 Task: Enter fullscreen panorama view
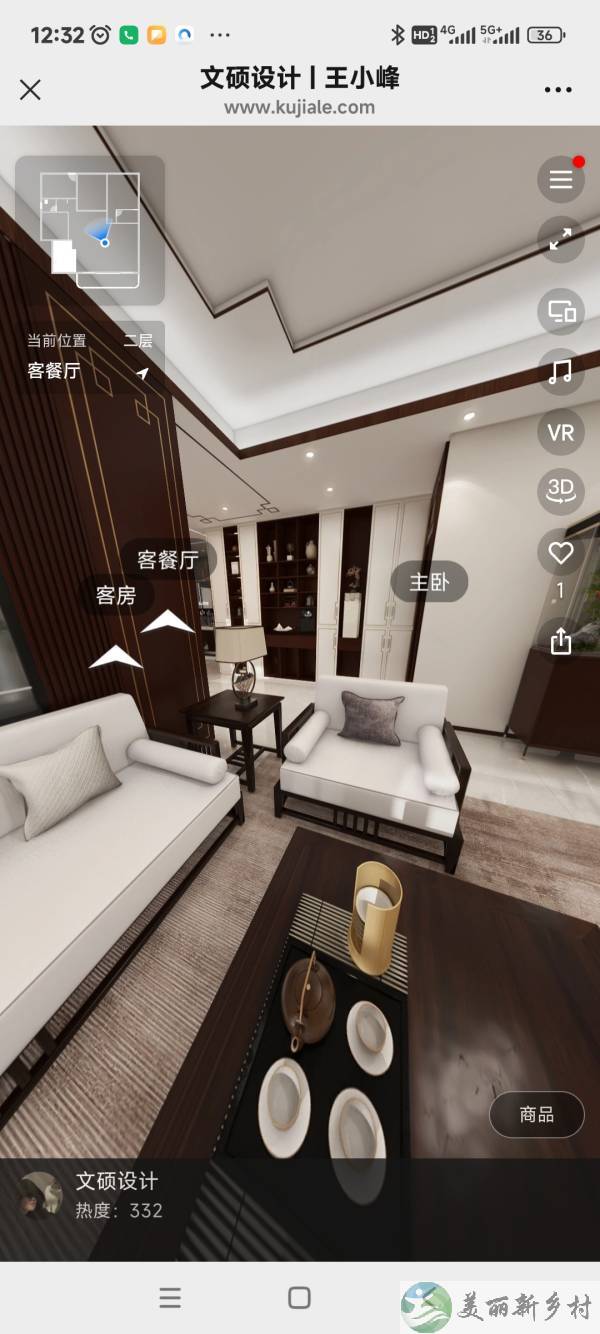[x=561, y=239]
